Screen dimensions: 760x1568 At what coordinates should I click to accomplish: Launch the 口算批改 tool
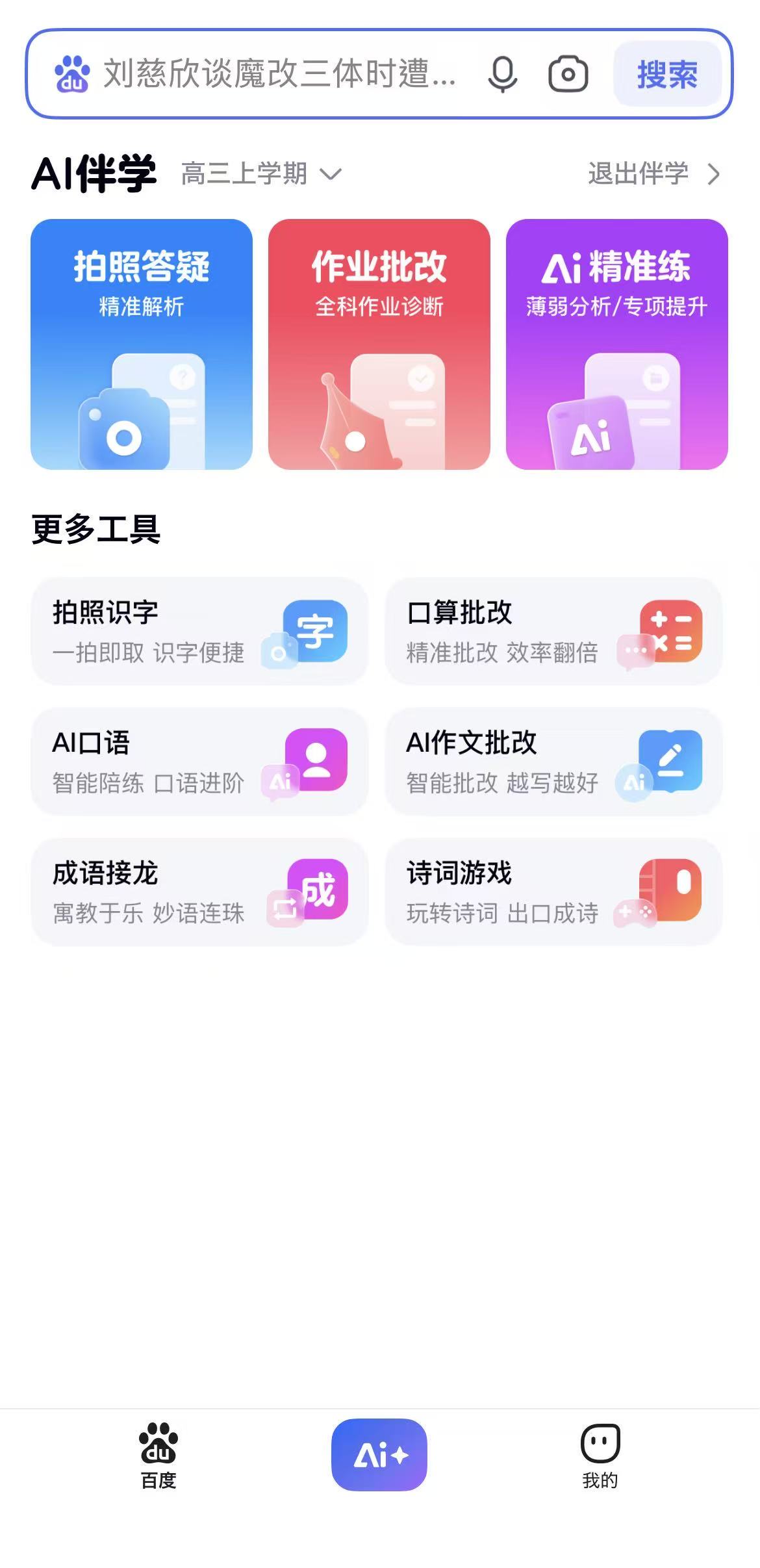point(553,631)
